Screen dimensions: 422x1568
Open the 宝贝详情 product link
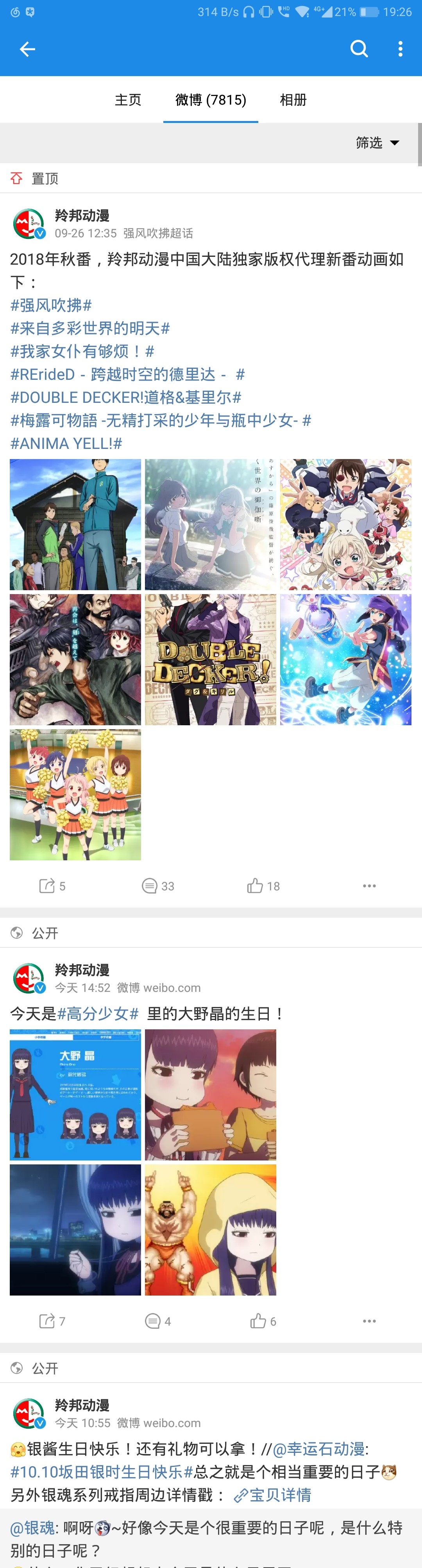point(273,1495)
